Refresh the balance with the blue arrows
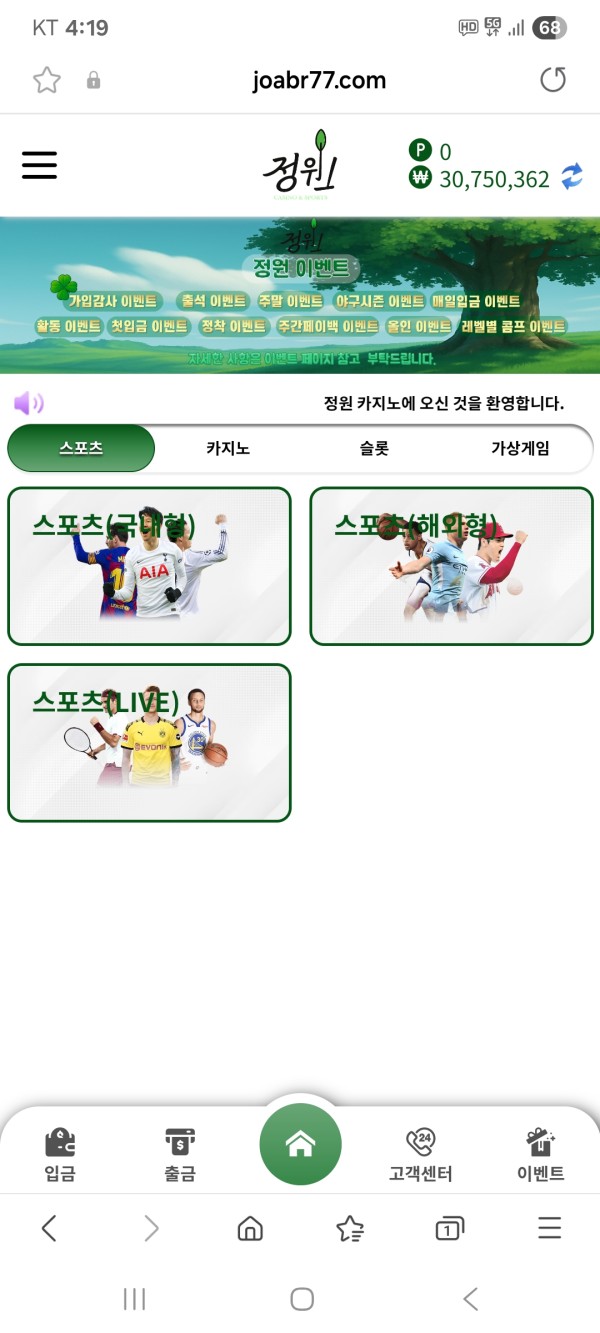The width and height of the screenshot is (600, 1333). (571, 177)
